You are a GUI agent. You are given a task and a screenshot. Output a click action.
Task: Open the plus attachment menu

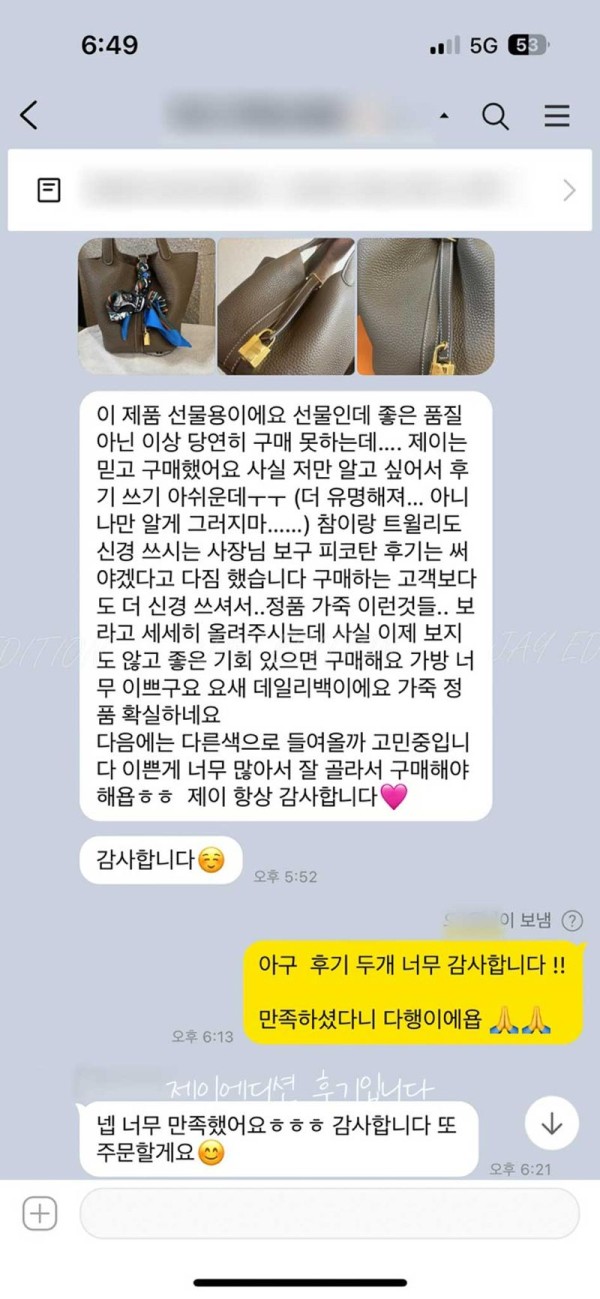pyautogui.click(x=40, y=1215)
